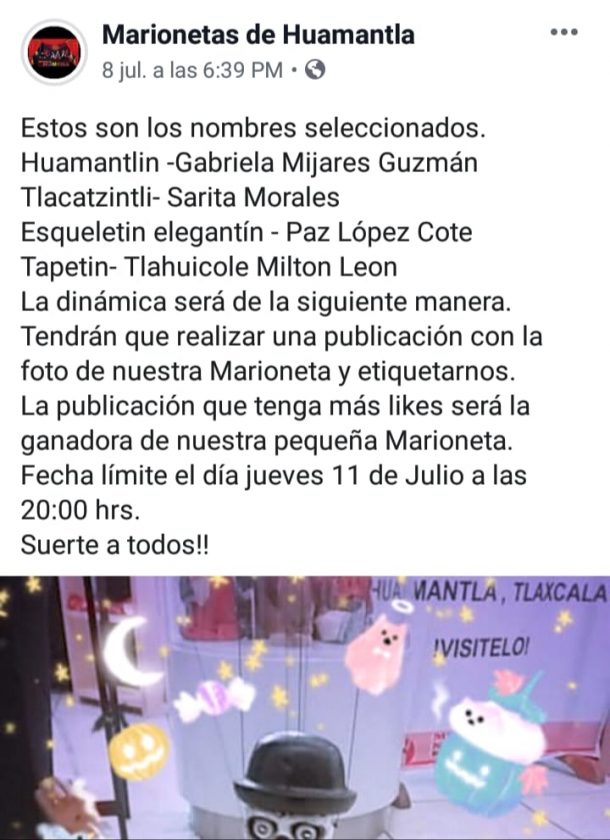Open the post's three-dot options menu
The image size is (610, 840).
pos(564,33)
